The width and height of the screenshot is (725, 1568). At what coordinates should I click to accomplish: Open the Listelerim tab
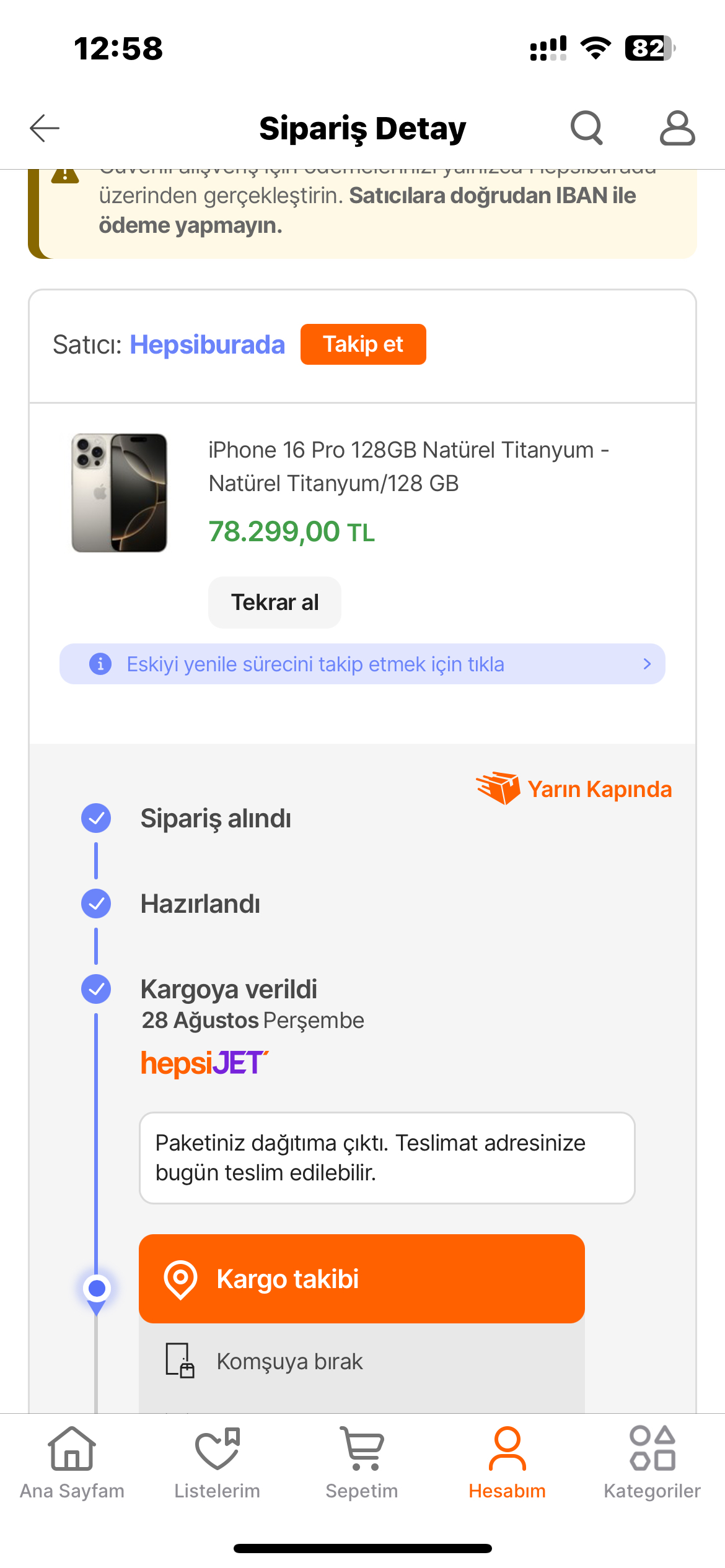click(217, 1463)
